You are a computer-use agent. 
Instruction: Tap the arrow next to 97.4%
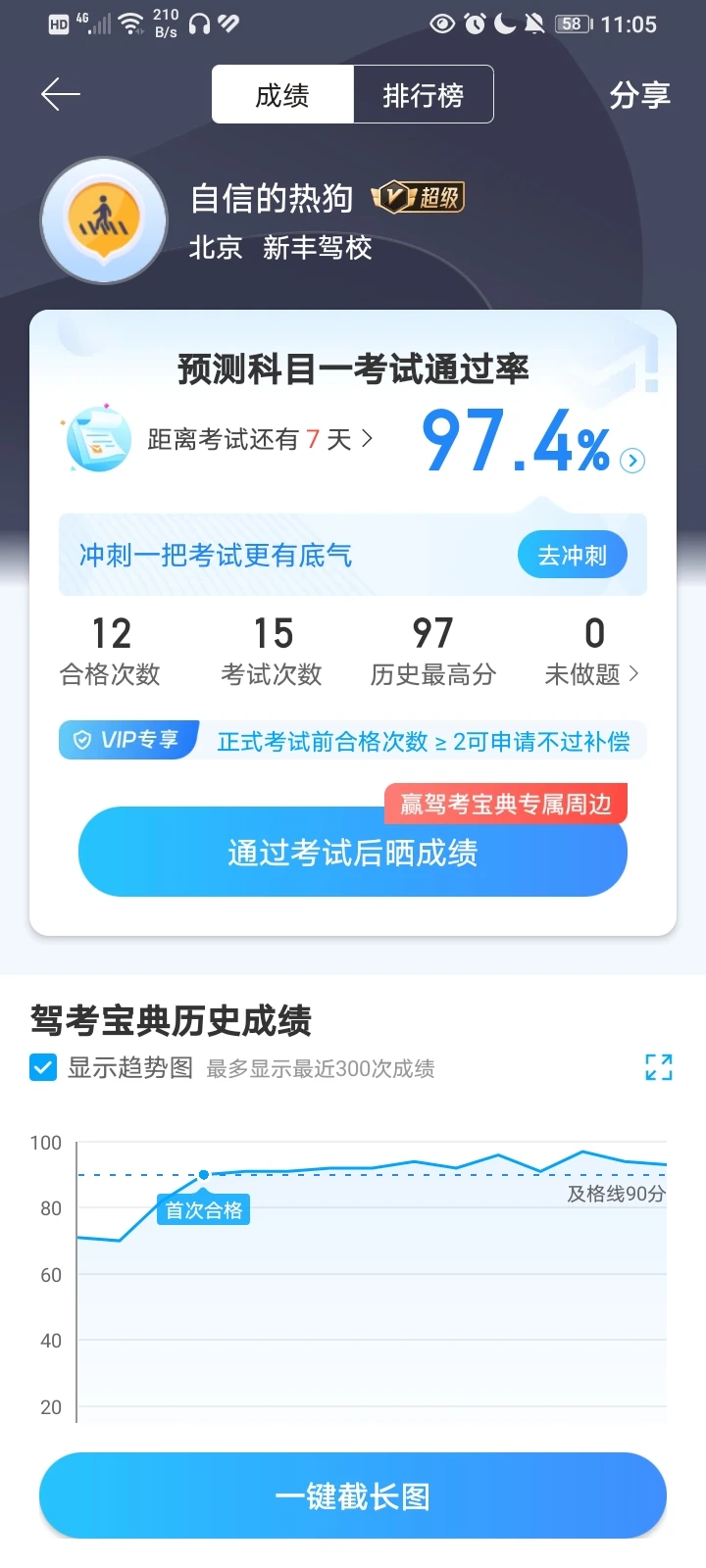pyautogui.click(x=633, y=461)
